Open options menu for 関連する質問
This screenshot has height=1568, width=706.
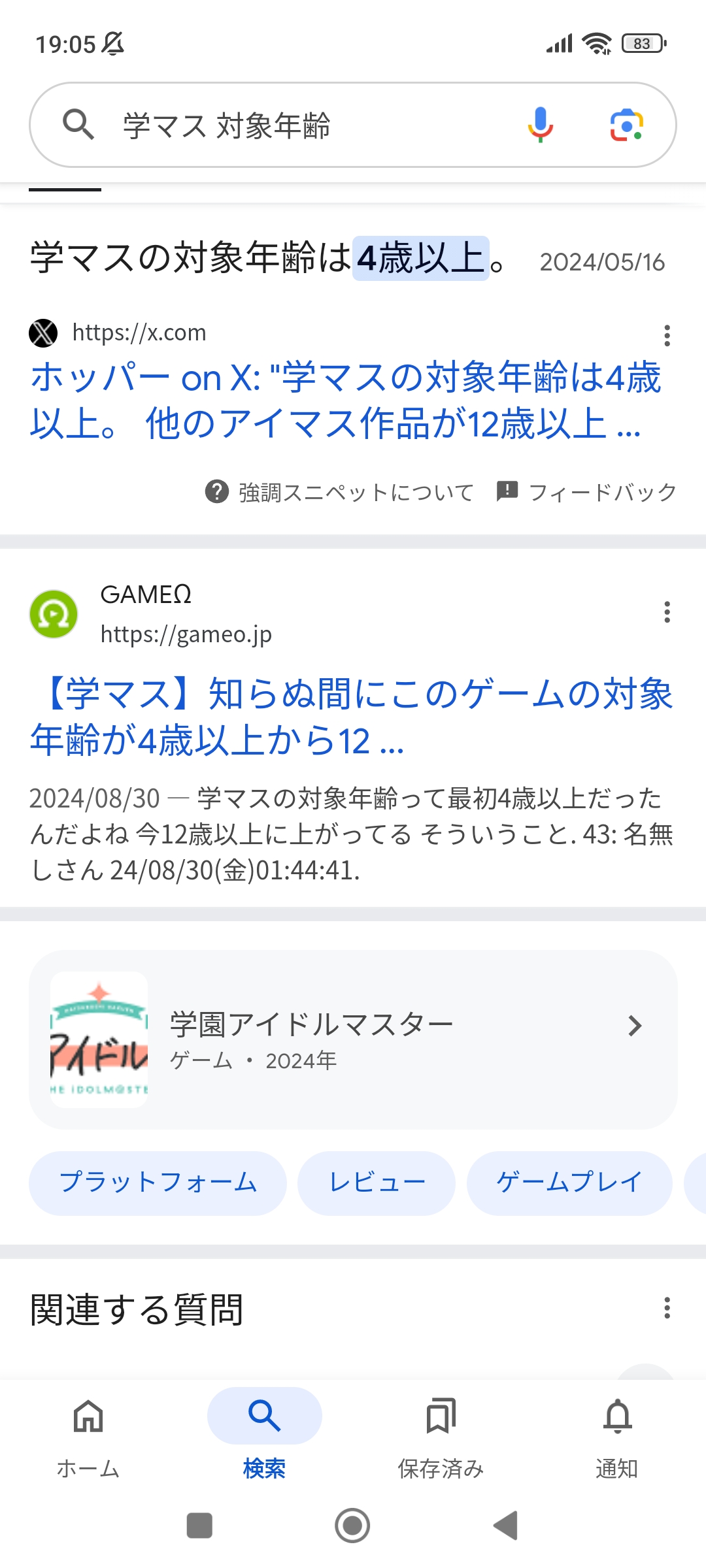pyautogui.click(x=667, y=1308)
